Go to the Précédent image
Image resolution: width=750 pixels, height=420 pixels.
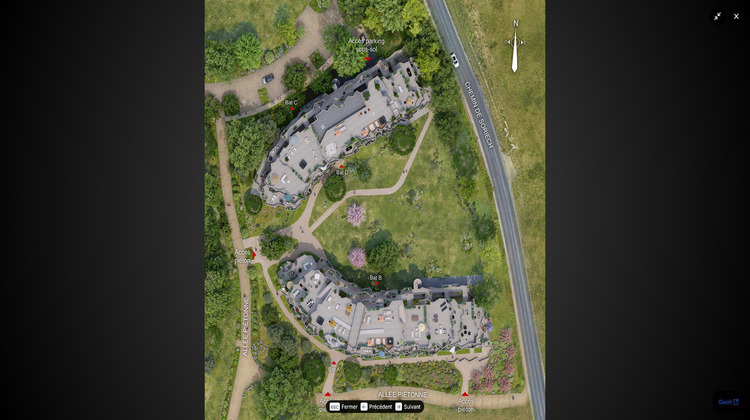point(376,406)
